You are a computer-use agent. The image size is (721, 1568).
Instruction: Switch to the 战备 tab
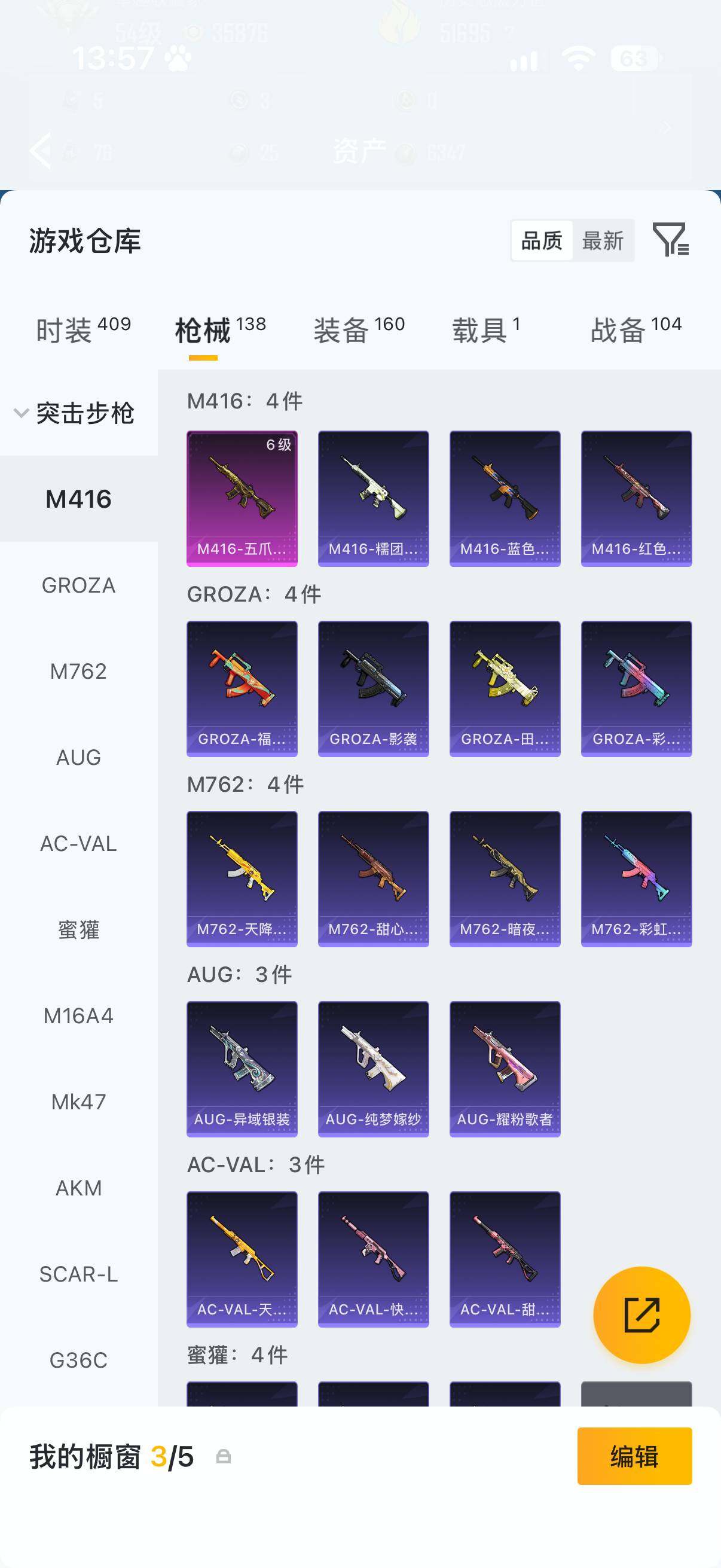[x=636, y=330]
